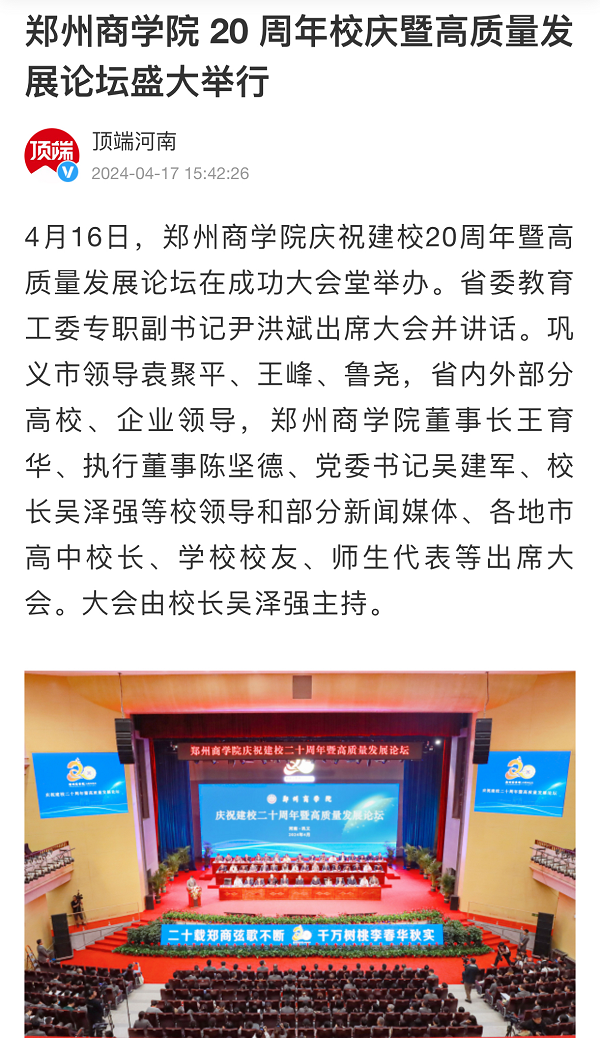Open the 顶端河南 author name link
This screenshot has width=600, height=1038.
[133, 141]
